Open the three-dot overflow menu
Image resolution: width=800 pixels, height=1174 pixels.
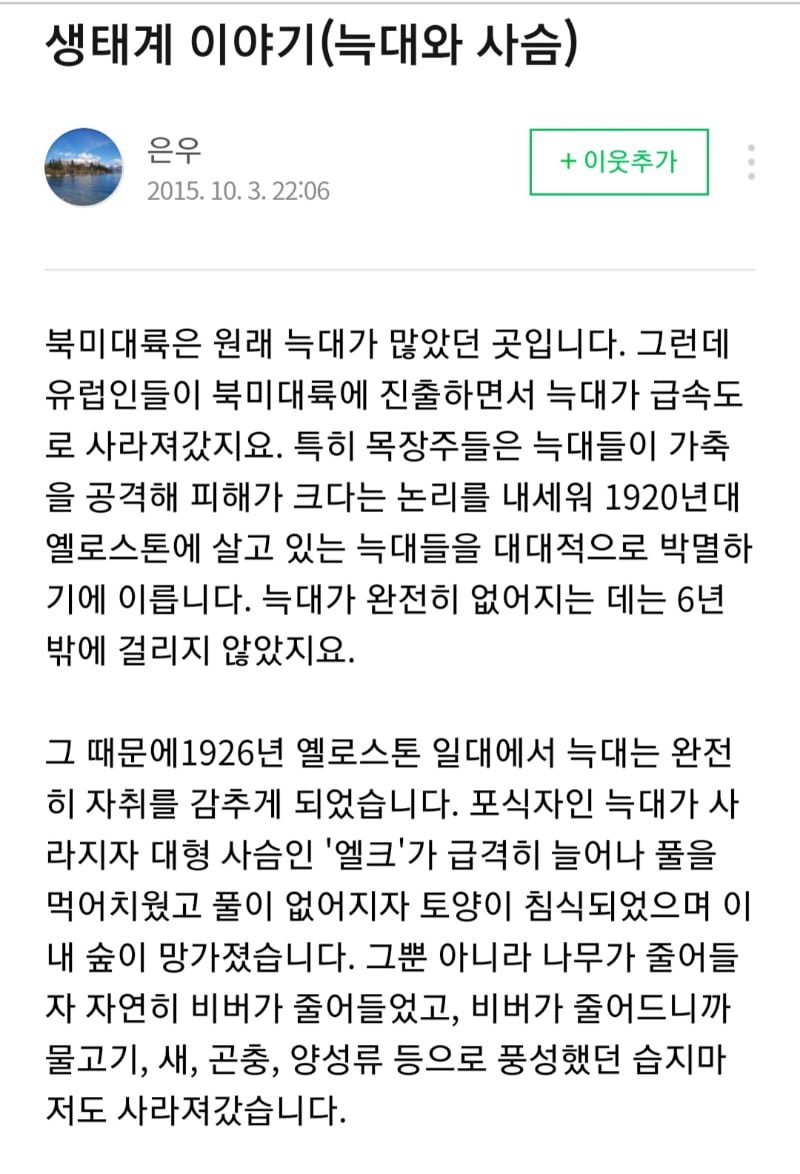(x=751, y=162)
